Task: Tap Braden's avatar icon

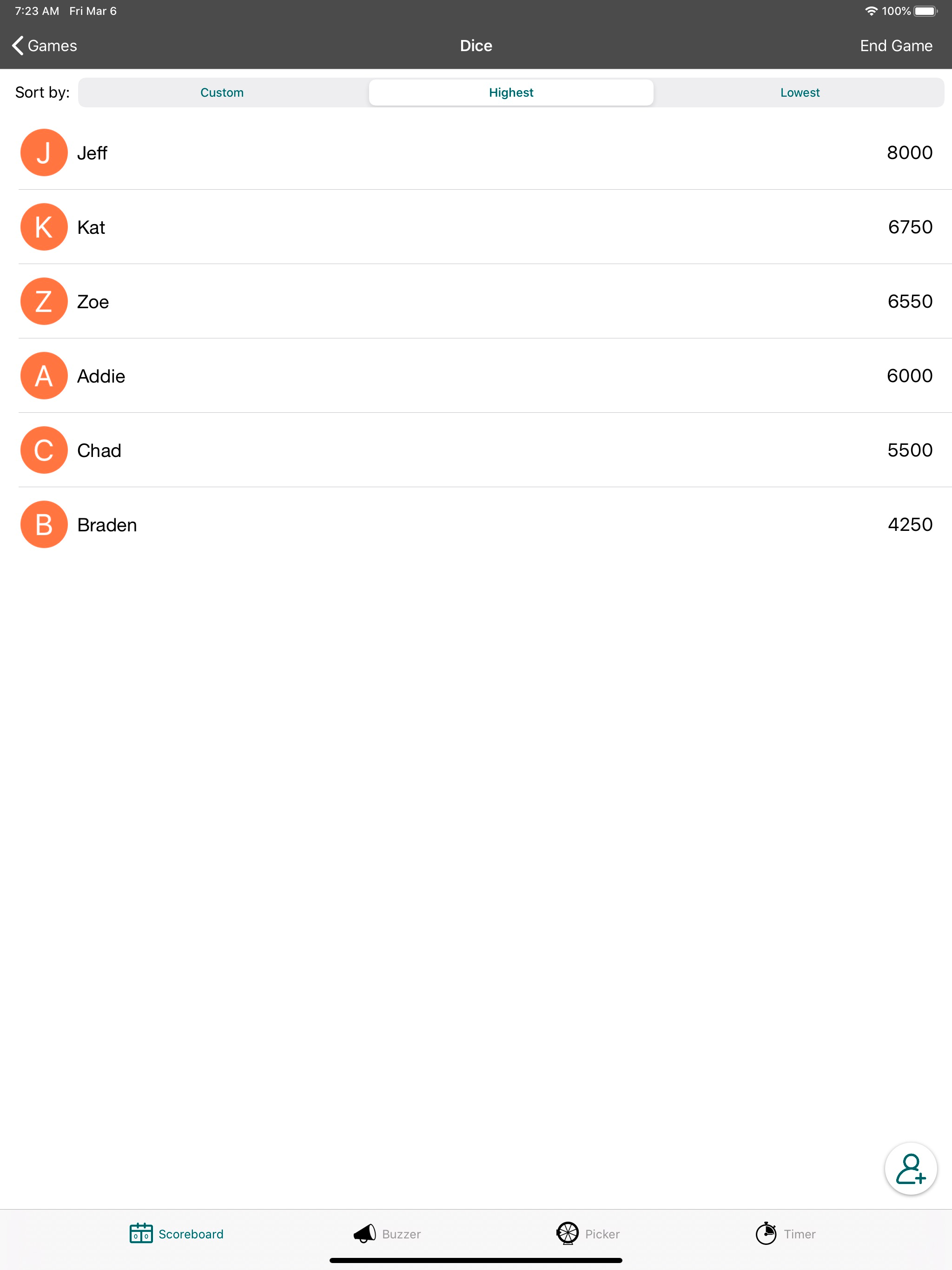Action: tap(43, 523)
